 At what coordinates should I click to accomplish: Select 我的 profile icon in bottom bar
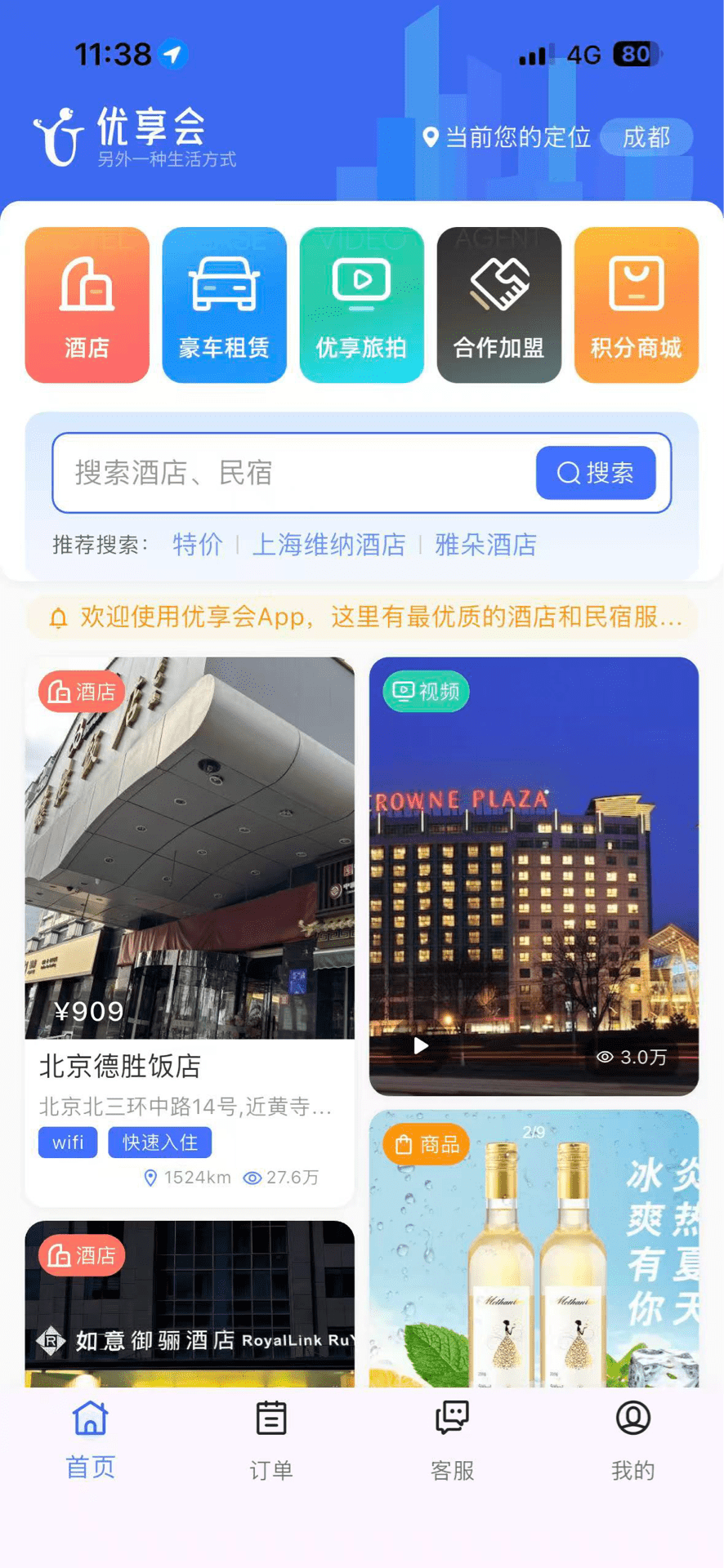point(632,1441)
